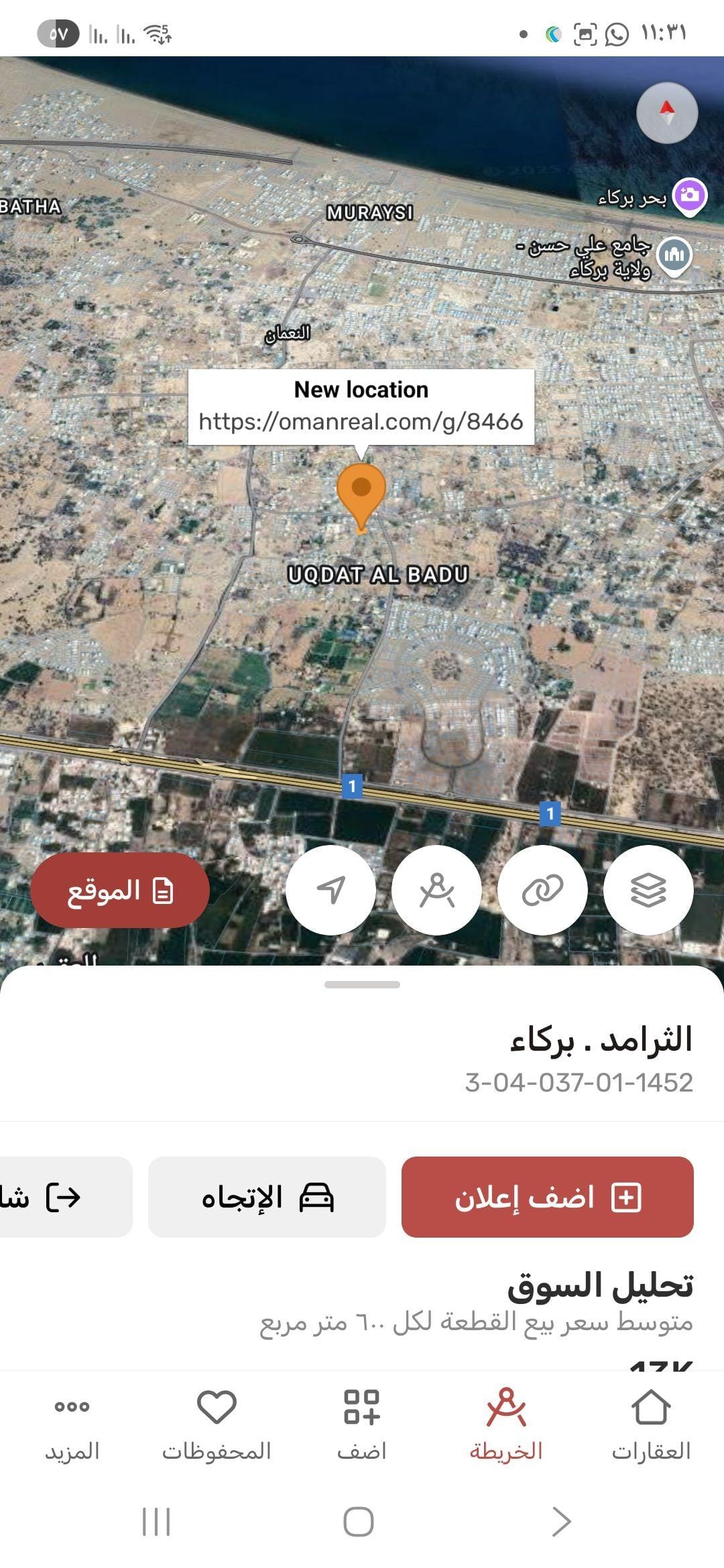Open the measuring compass drawing tool
724x1568 pixels.
pos(436,890)
